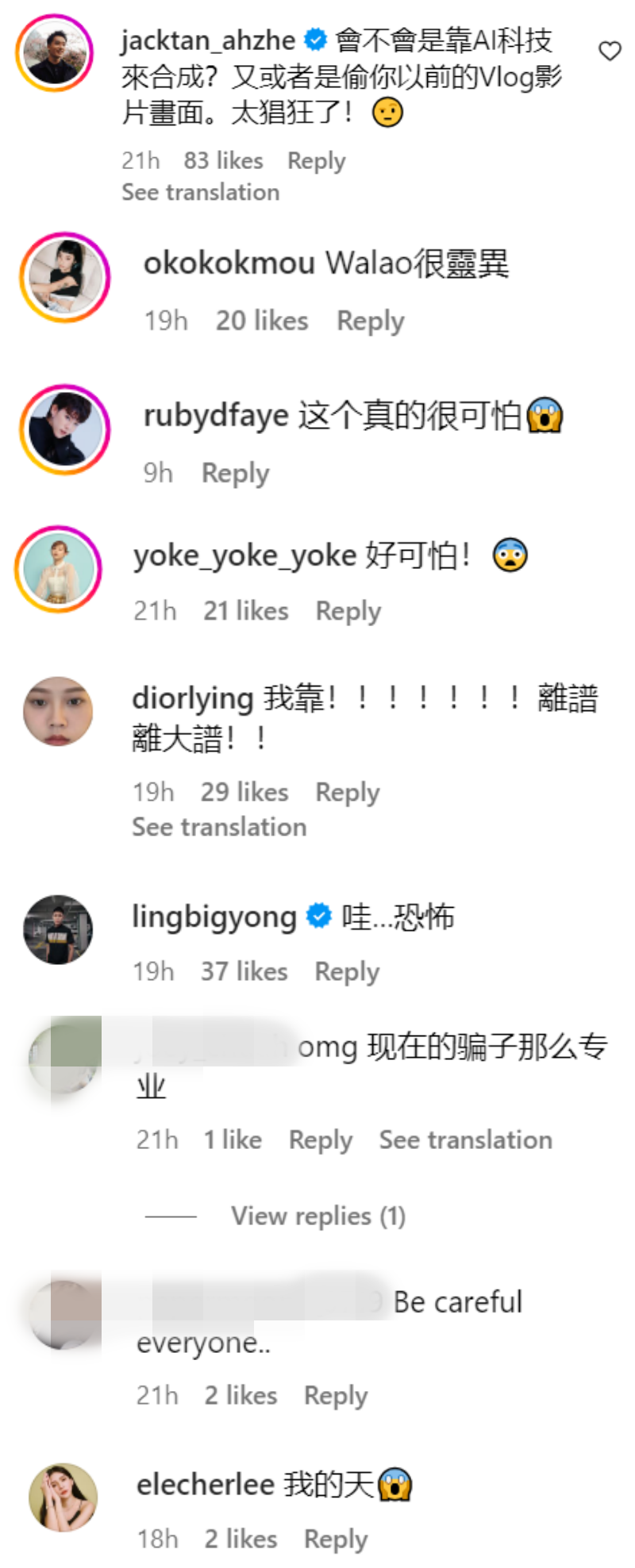Open jacktan_ahzhe's story avatar
Screen dimensions: 635x1568
click(55, 52)
